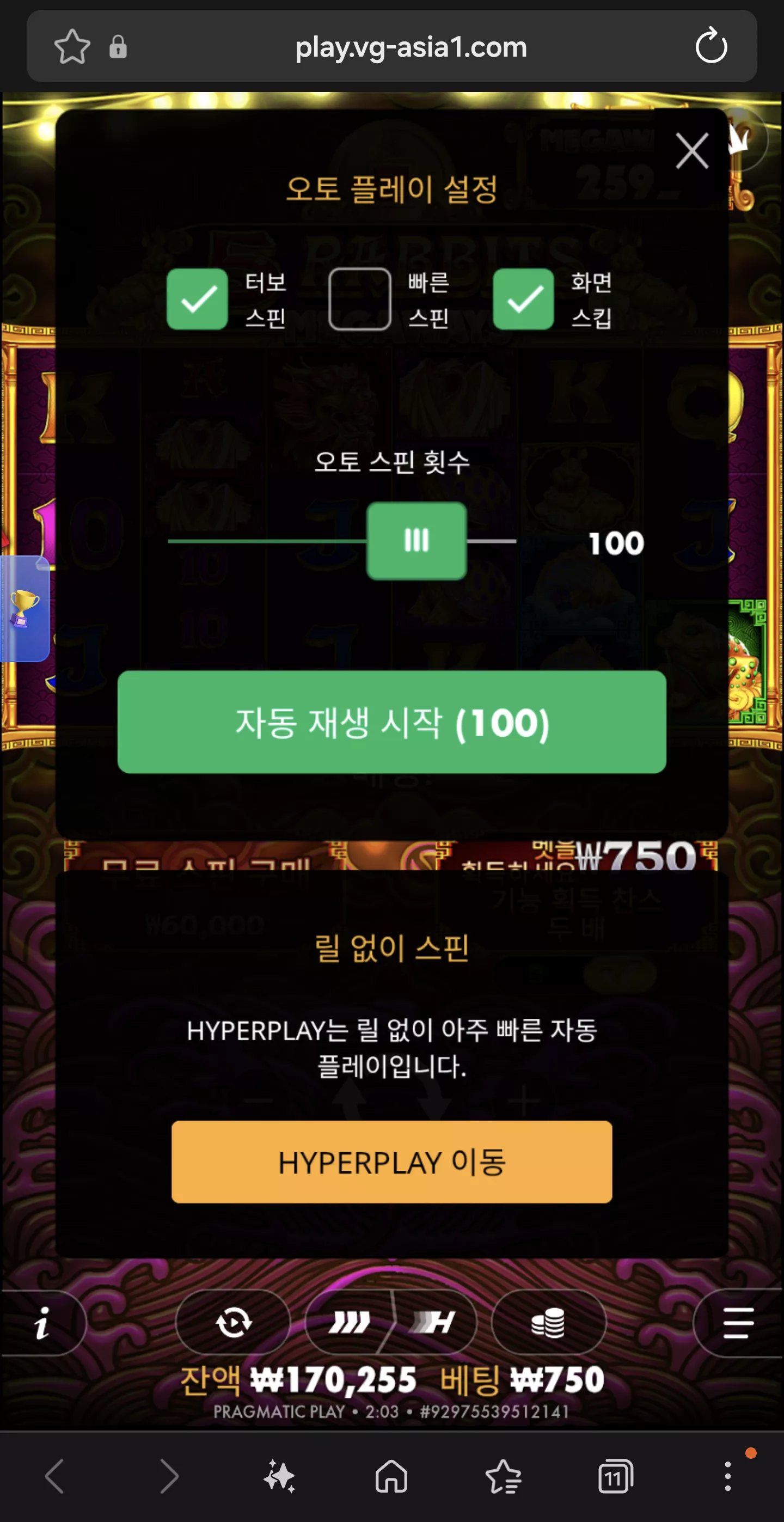Select the turbo triple-arrow speed mode
The height and width of the screenshot is (1522, 784).
pos(348,1322)
